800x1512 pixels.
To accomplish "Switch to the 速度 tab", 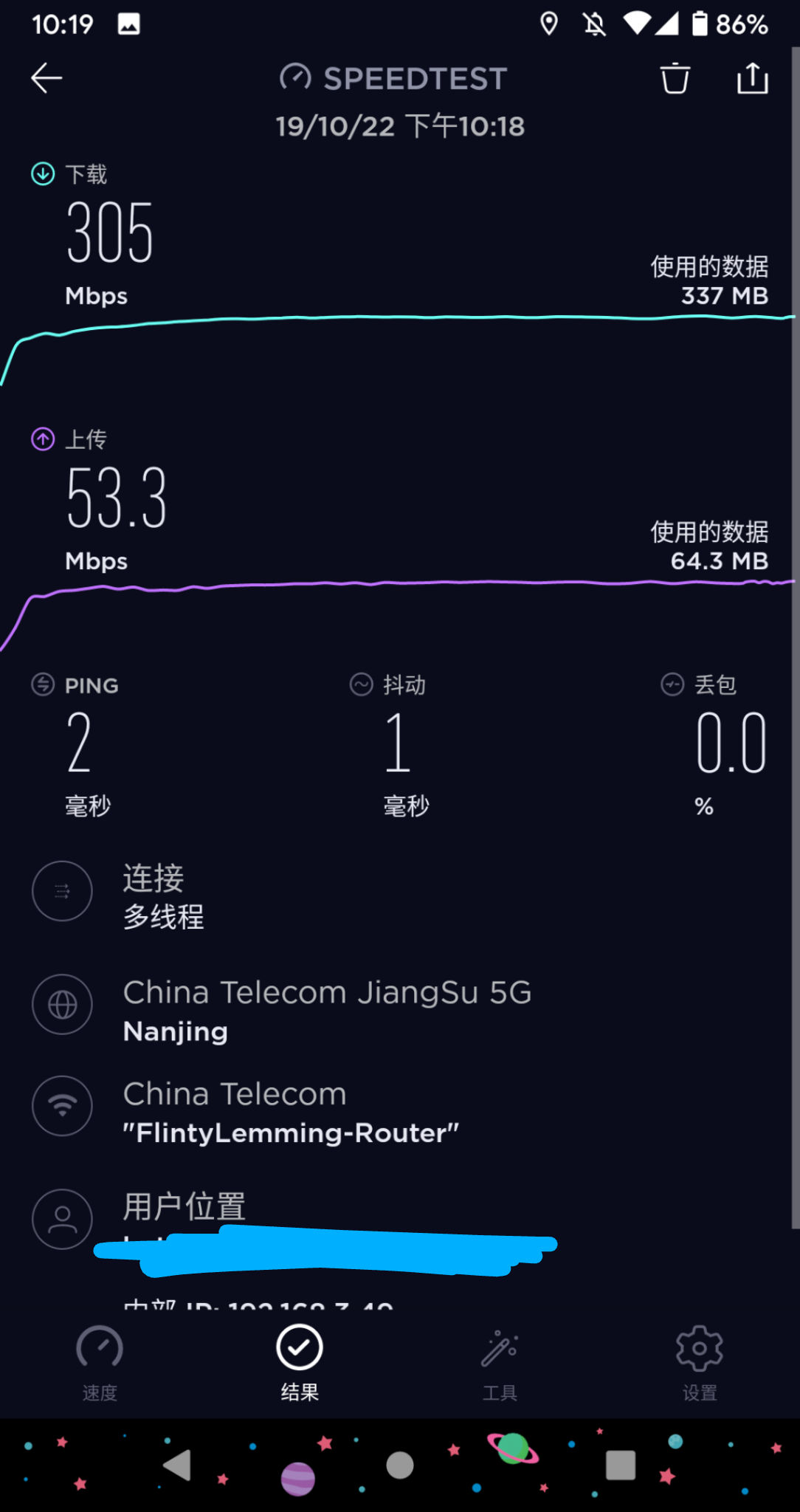I will 100,1362.
